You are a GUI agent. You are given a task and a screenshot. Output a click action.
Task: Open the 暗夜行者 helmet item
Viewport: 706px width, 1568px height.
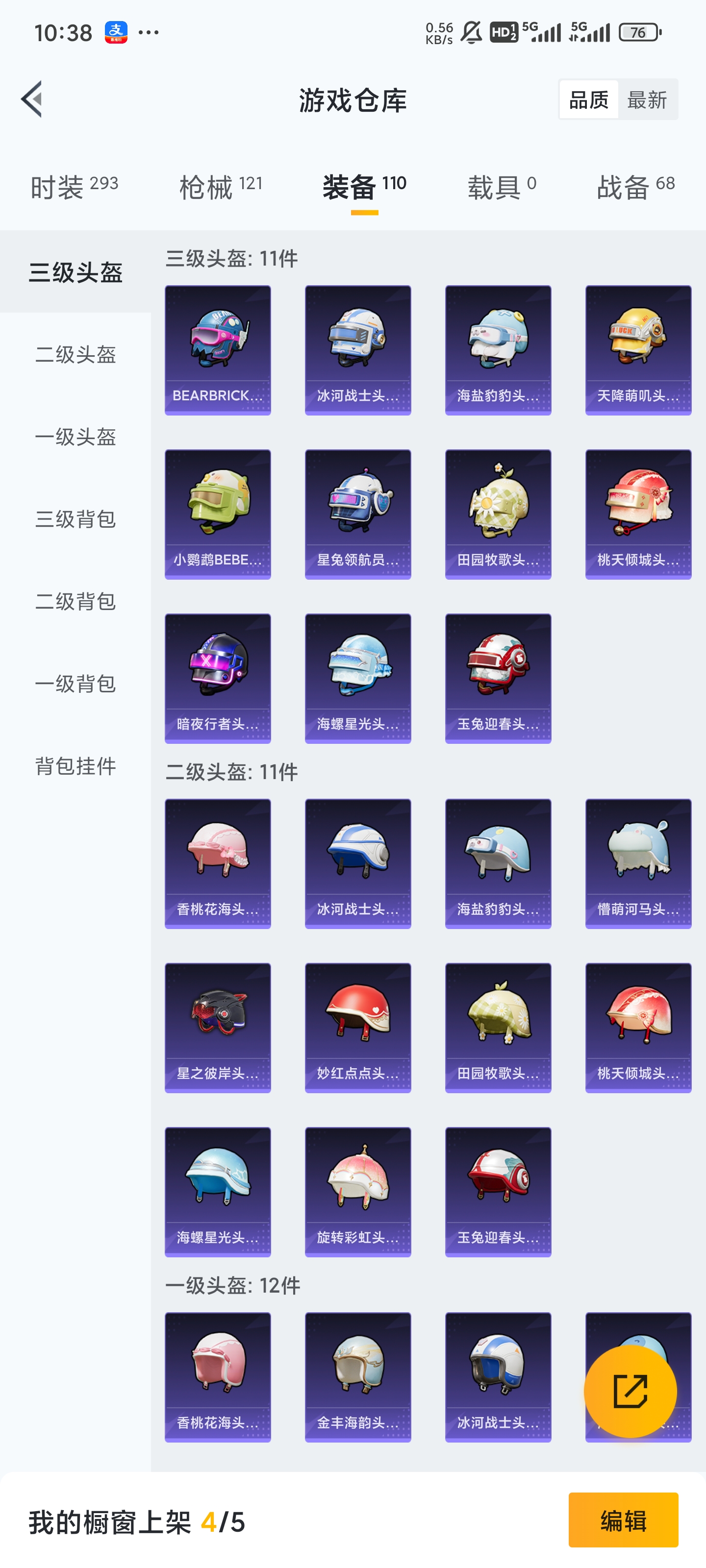click(x=218, y=678)
